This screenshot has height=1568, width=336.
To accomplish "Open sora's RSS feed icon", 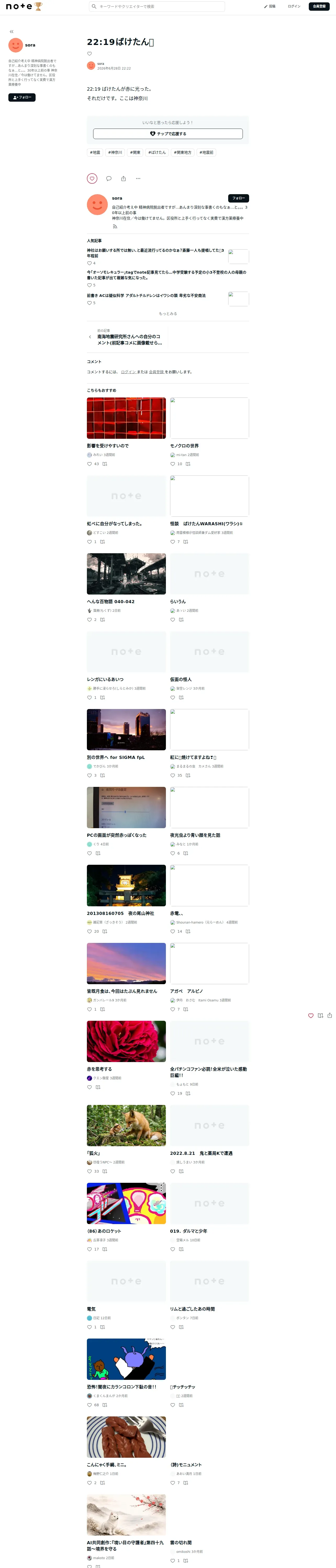I will click(x=115, y=226).
